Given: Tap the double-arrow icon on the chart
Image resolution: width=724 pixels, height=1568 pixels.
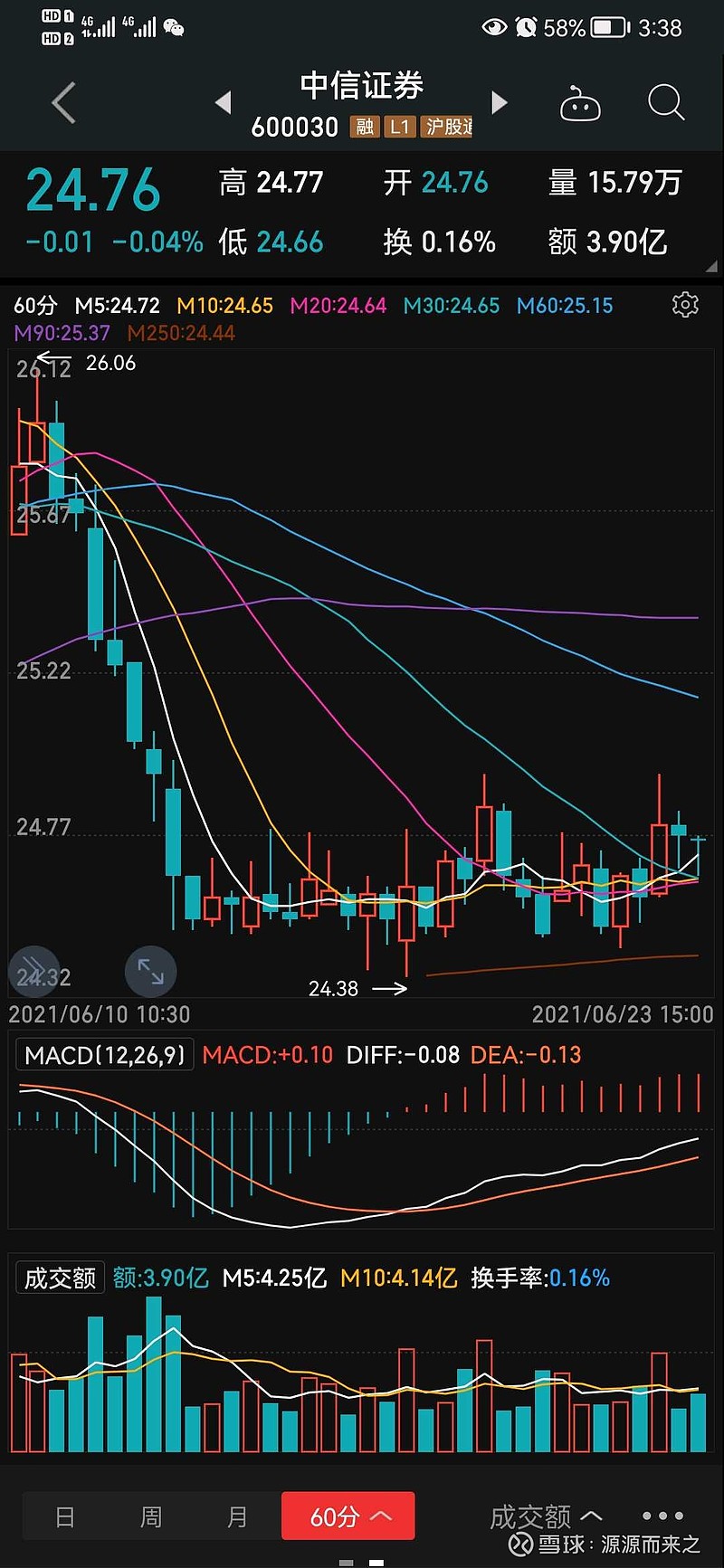Looking at the screenshot, I should tap(33, 968).
